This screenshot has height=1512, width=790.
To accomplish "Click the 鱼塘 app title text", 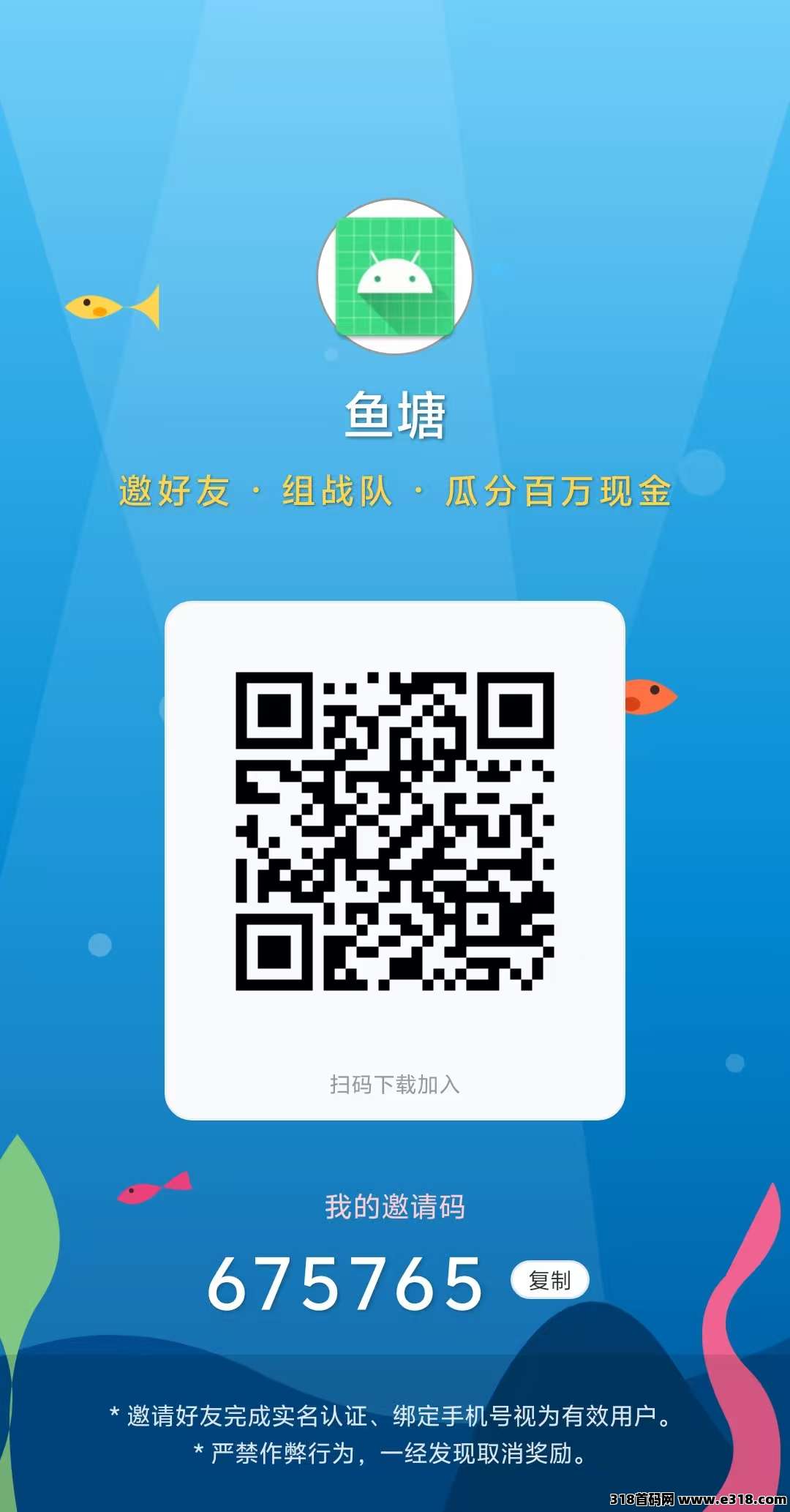I will pyautogui.click(x=395, y=413).
